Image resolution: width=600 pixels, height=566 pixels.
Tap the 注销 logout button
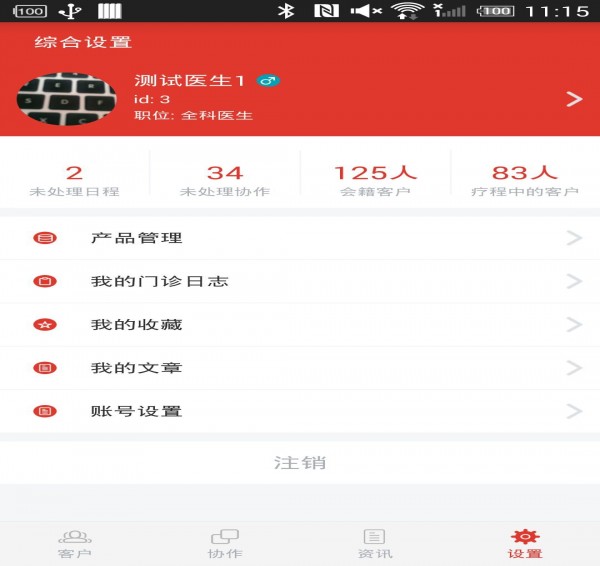click(x=300, y=463)
